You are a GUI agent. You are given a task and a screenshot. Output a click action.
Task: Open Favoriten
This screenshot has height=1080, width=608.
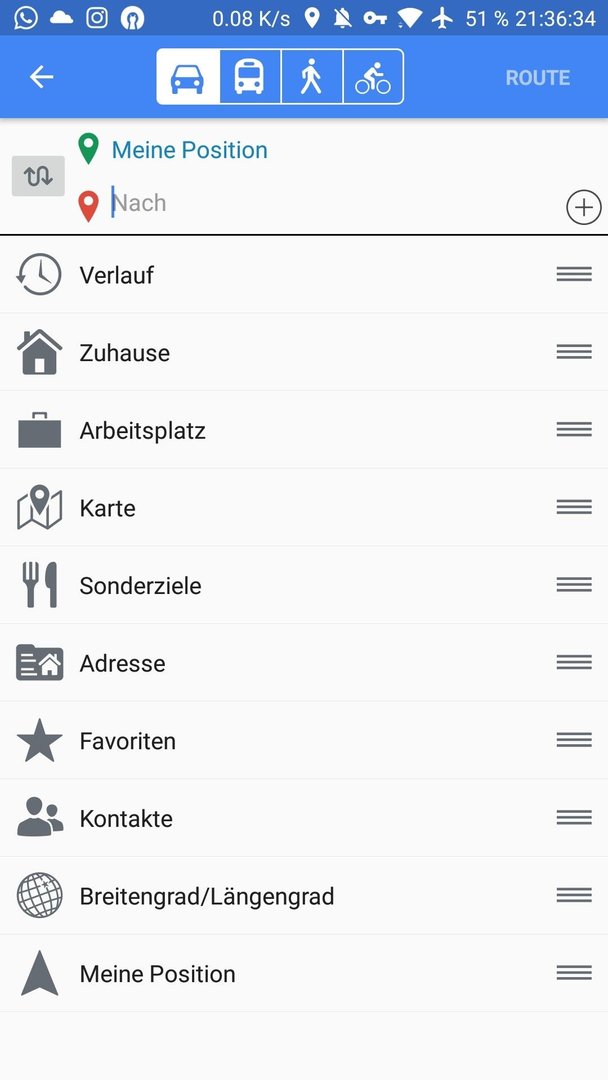[x=304, y=740]
